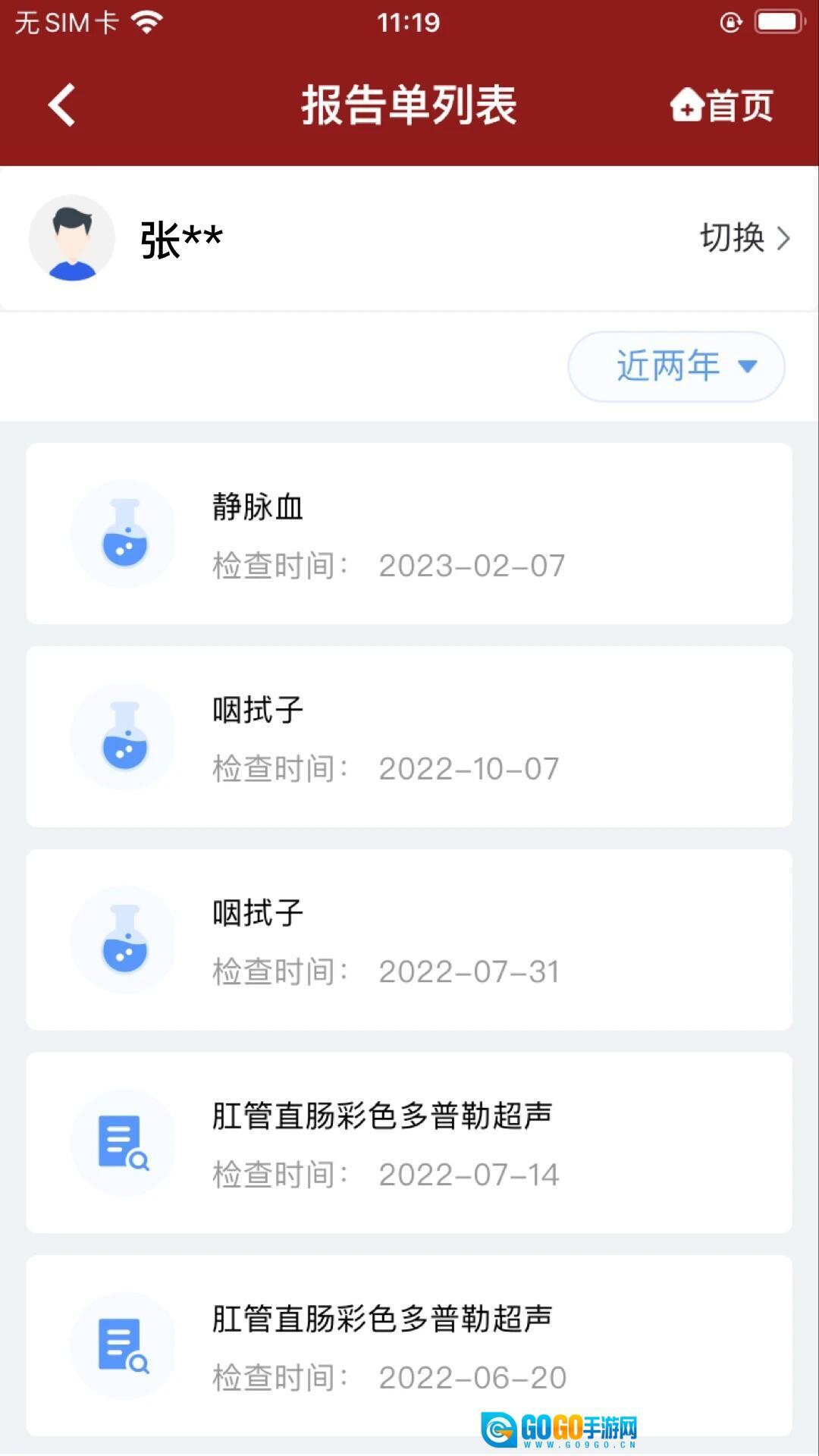The height and width of the screenshot is (1456, 819).
Task: Tap the orientation lock icon in the status bar
Action: click(730, 21)
